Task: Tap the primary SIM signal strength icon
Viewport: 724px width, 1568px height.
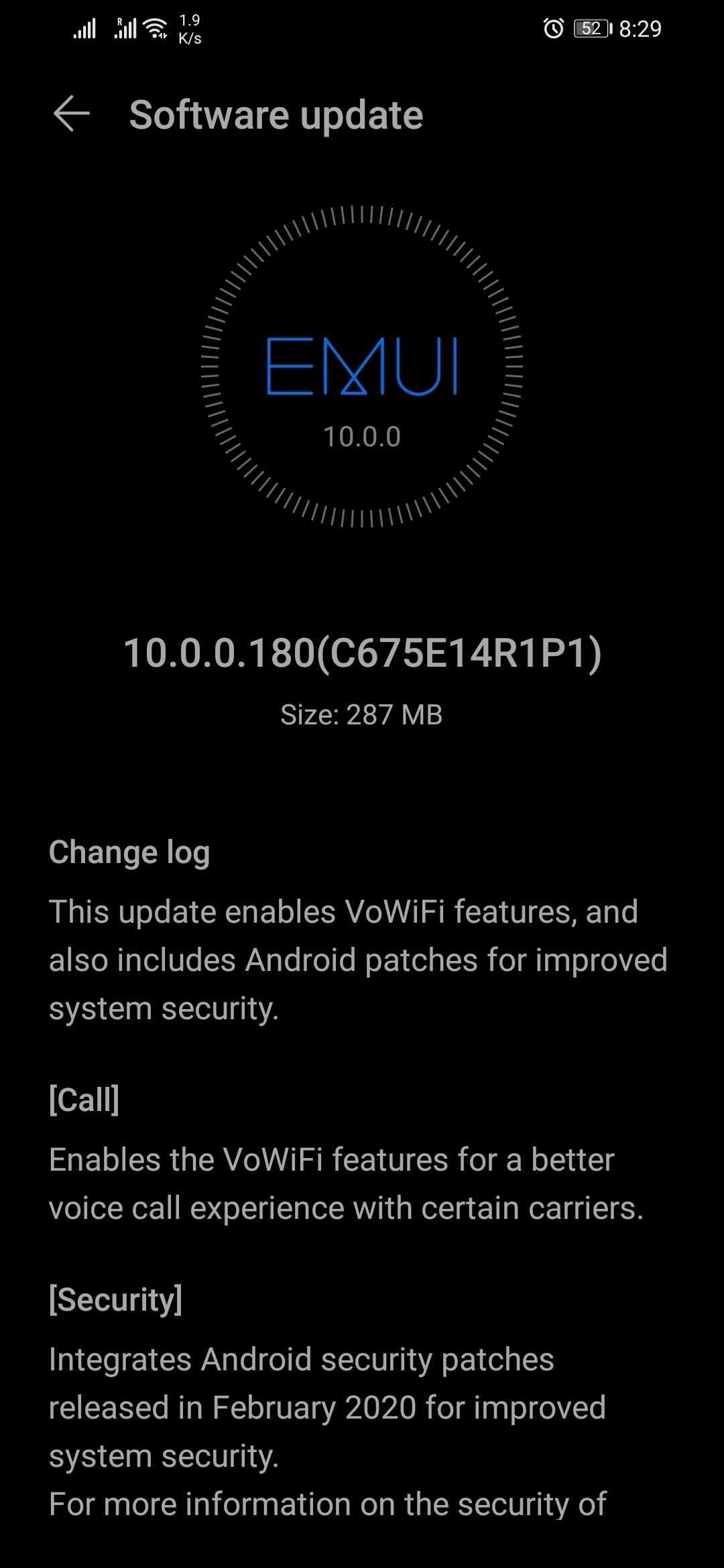Action: [x=84, y=28]
